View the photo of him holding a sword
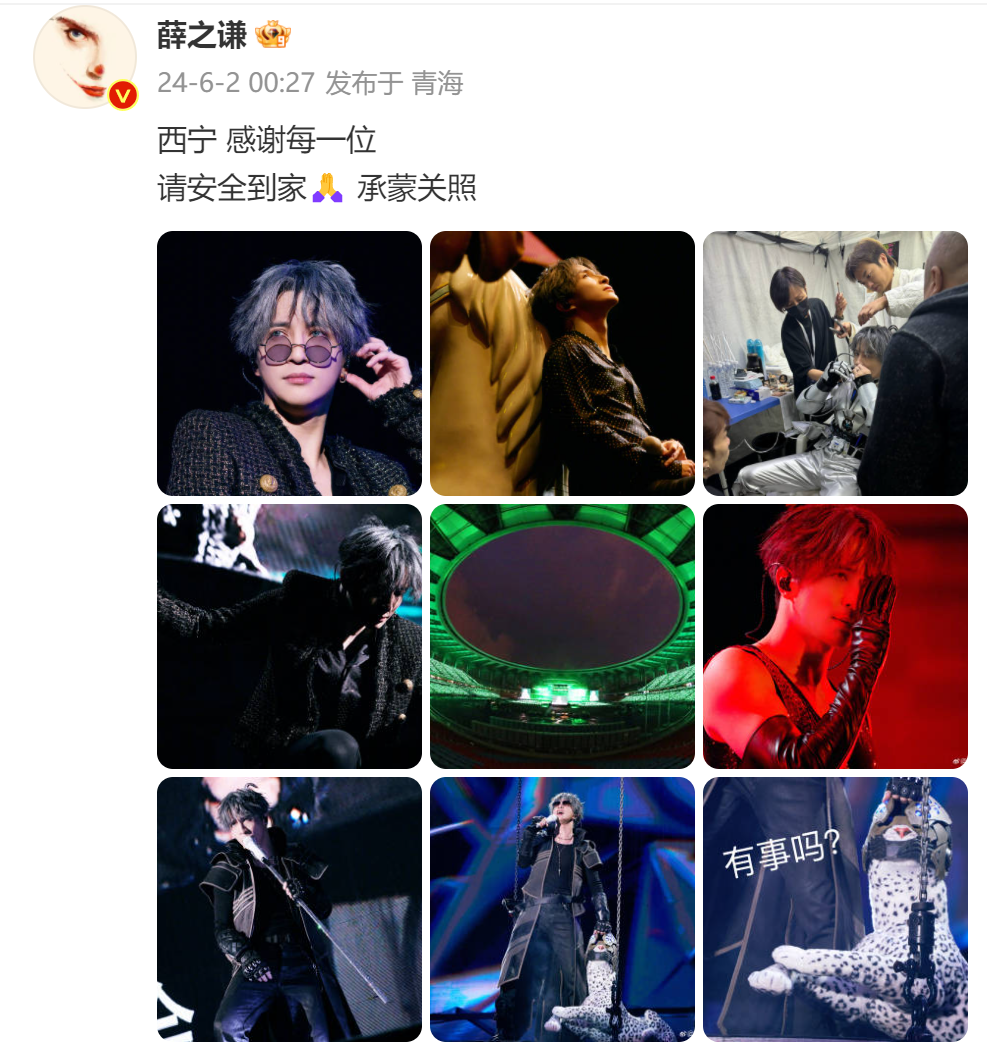The width and height of the screenshot is (987, 1050). (x=289, y=909)
